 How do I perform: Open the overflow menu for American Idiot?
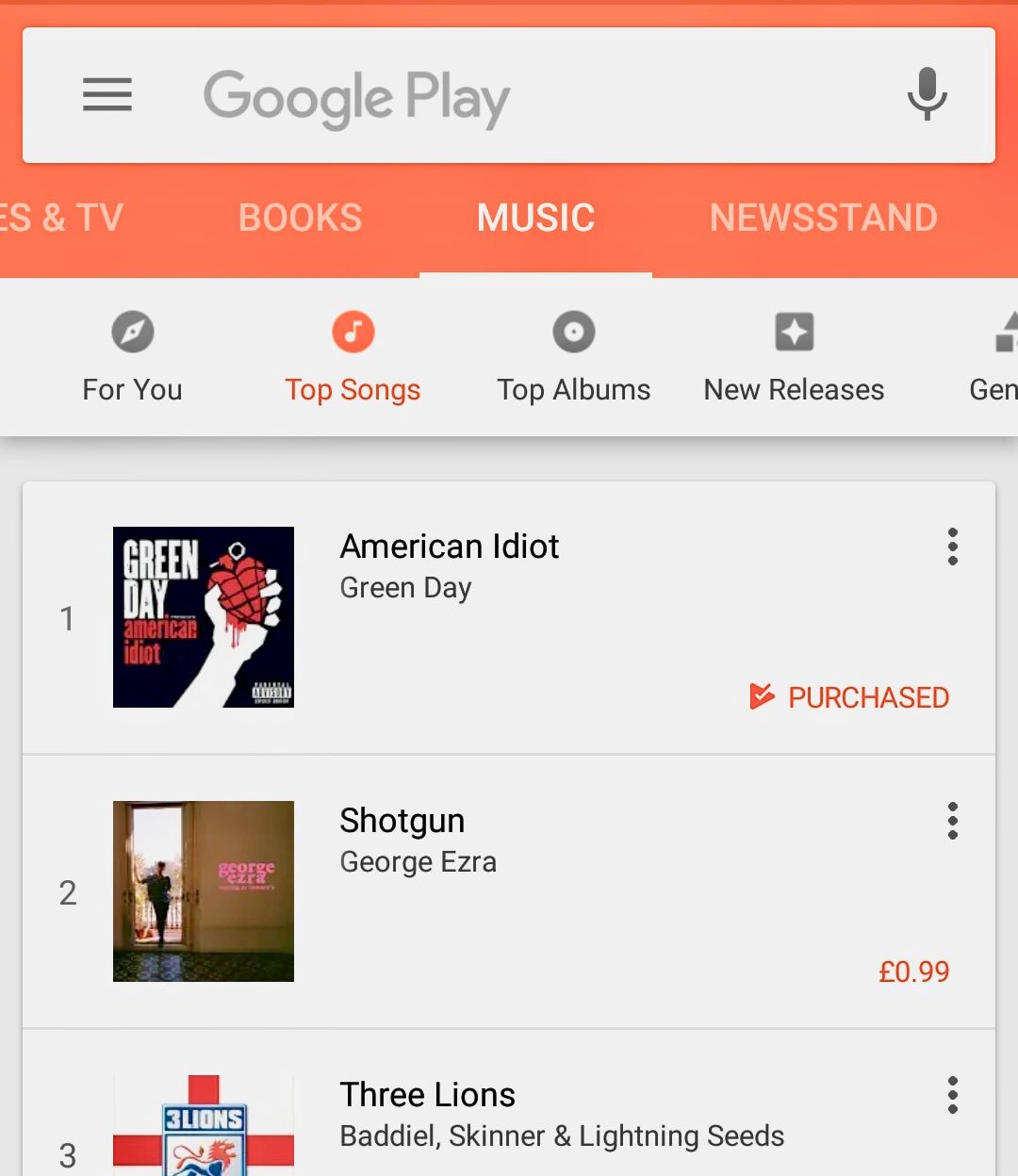952,547
